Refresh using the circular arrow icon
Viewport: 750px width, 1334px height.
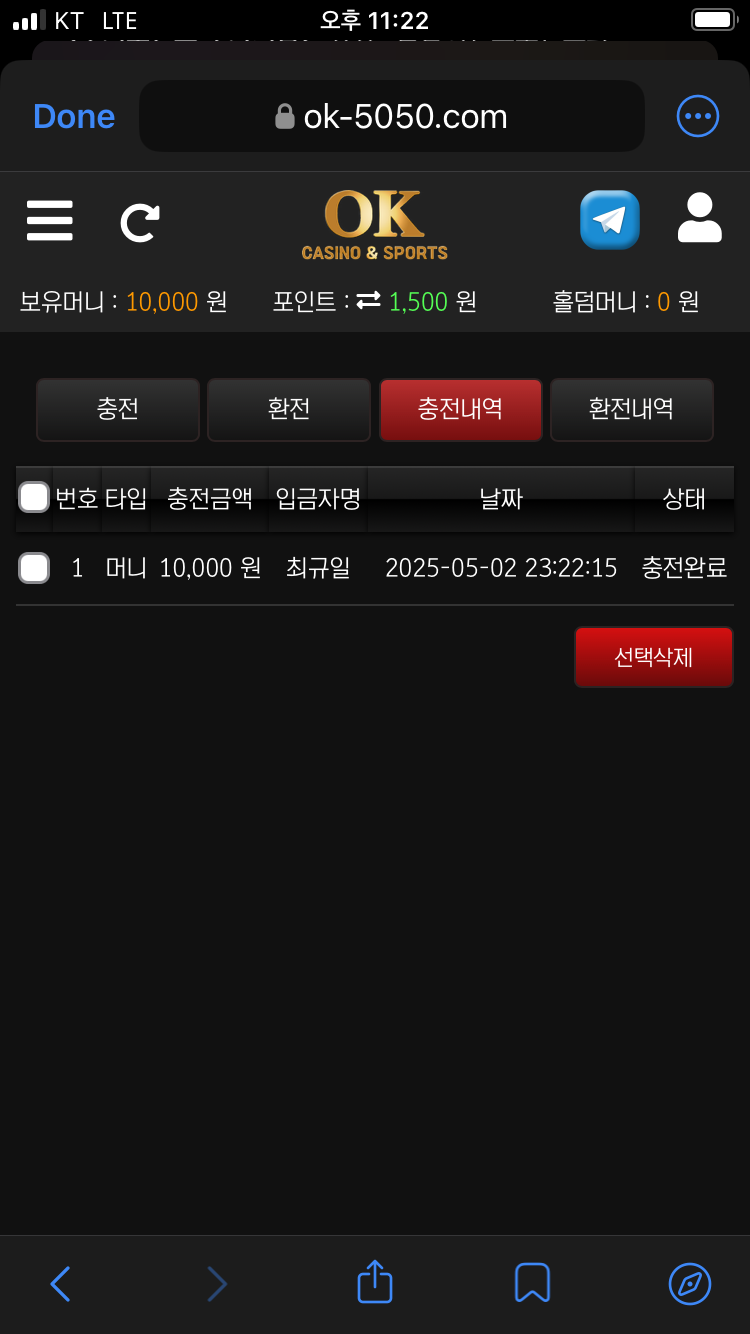[140, 222]
